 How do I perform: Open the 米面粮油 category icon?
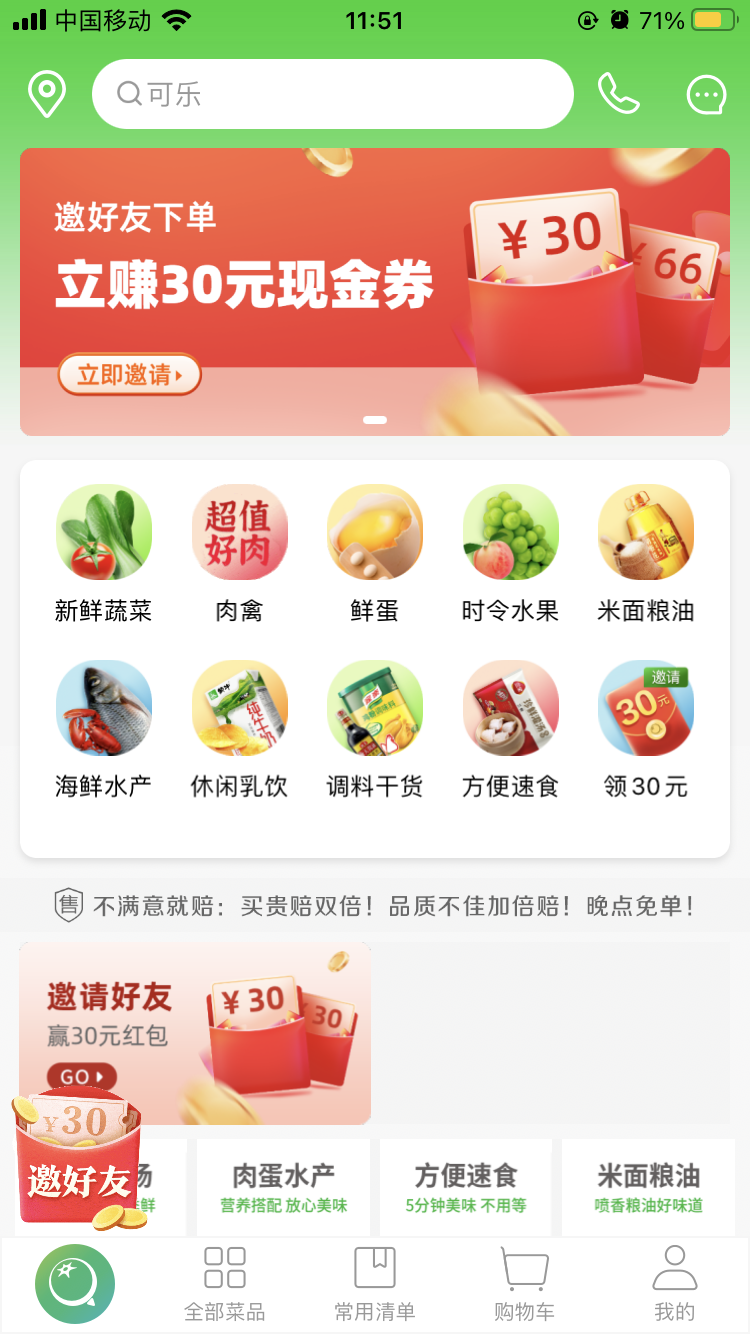click(645, 532)
